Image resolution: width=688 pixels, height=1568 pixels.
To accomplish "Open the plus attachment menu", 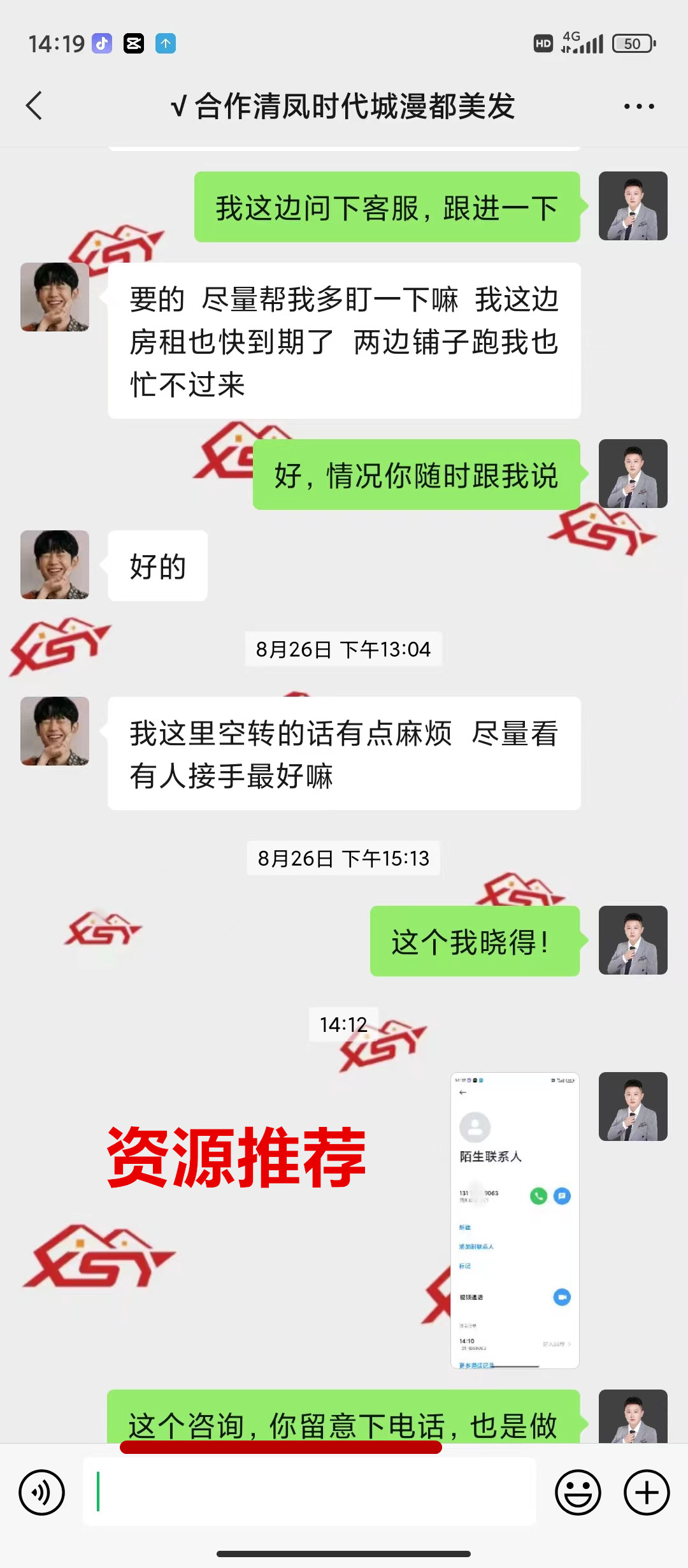I will (x=646, y=1493).
